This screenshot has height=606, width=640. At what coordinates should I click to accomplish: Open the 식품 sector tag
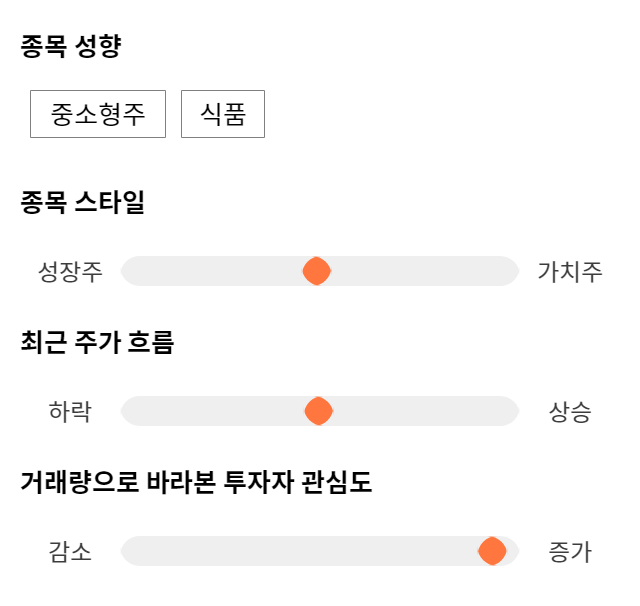pyautogui.click(x=223, y=114)
